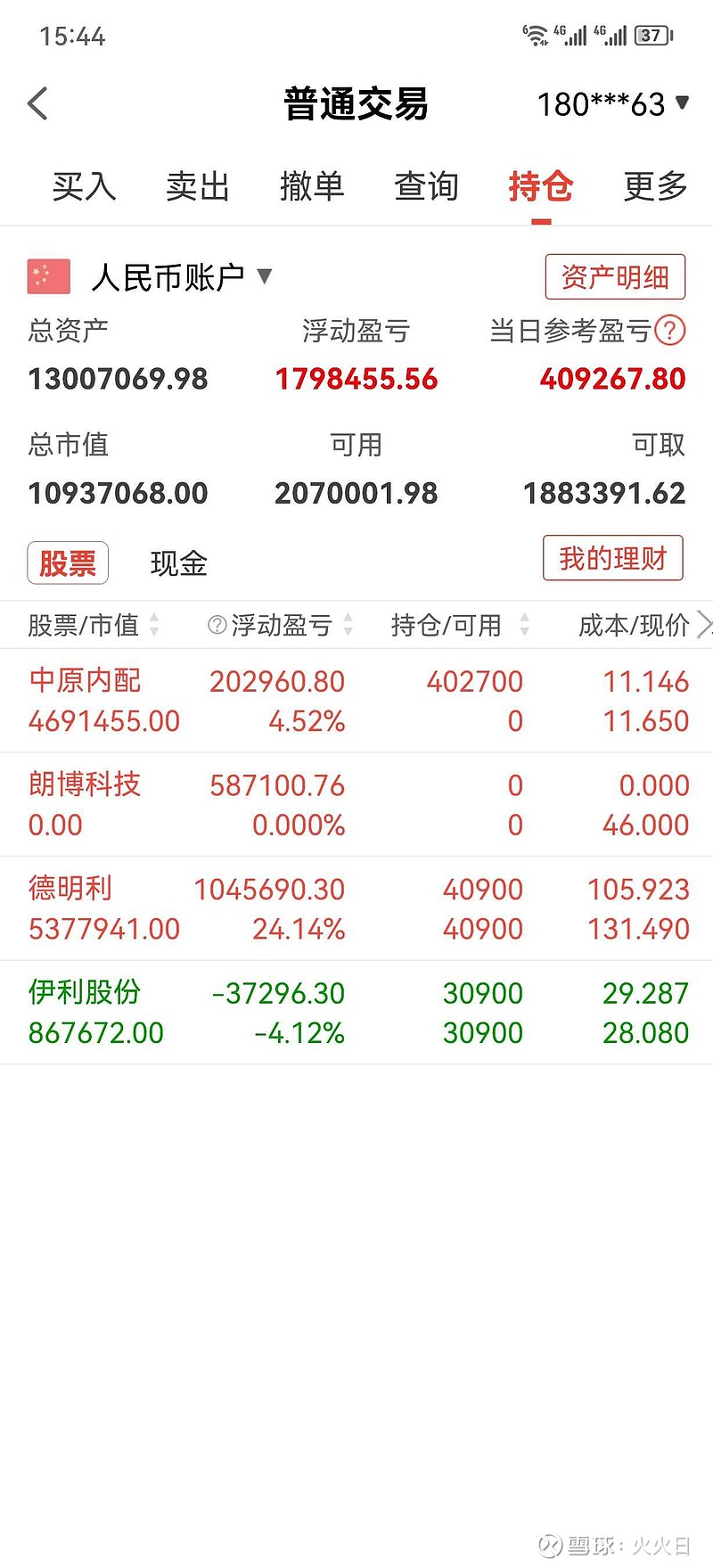Sort by 持仓/可用 column
Screen dimensions: 713x1568
pyautogui.click(x=459, y=625)
